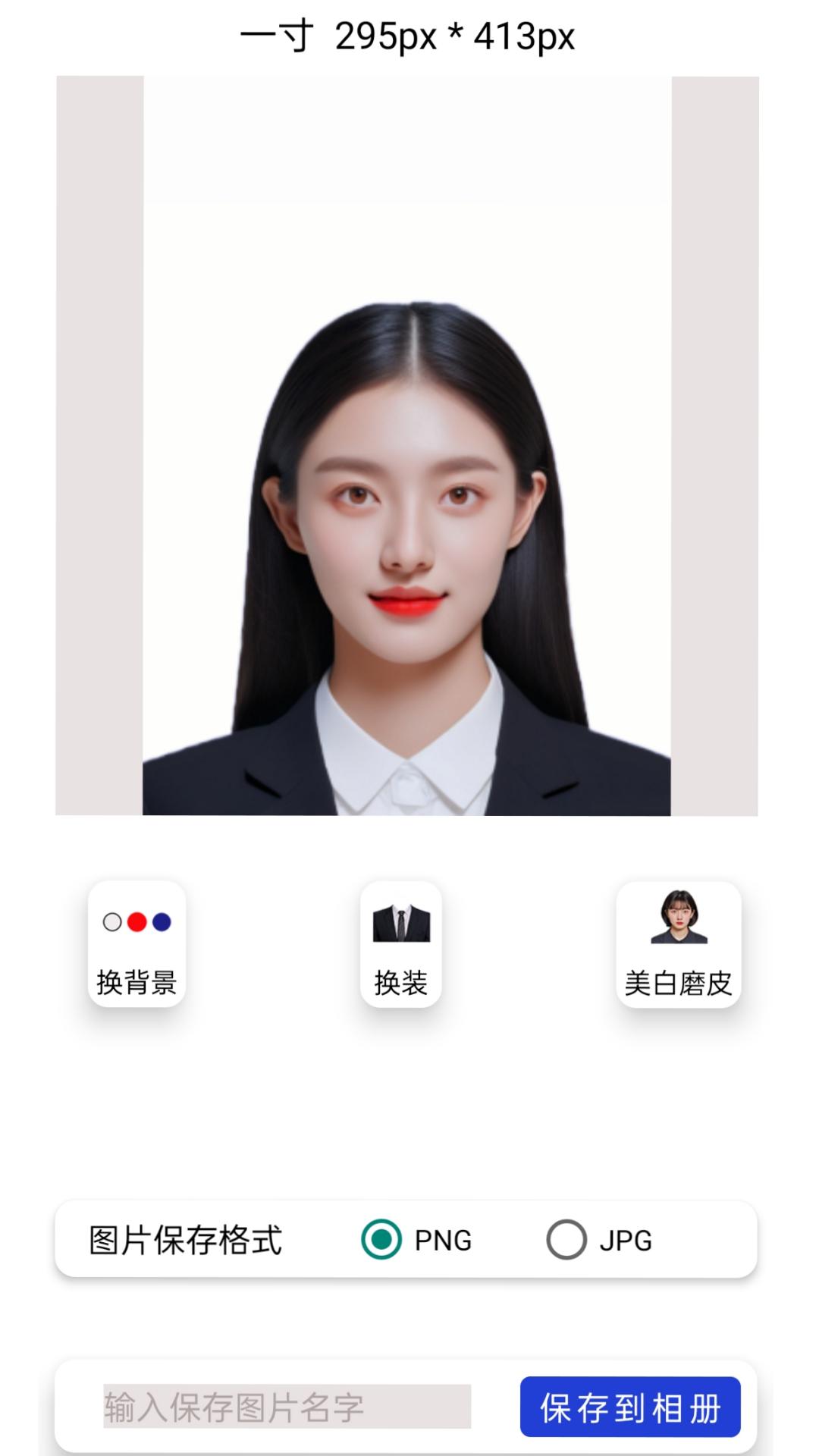Tap the rounded 美白磨皮 feature card

pyautogui.click(x=680, y=944)
